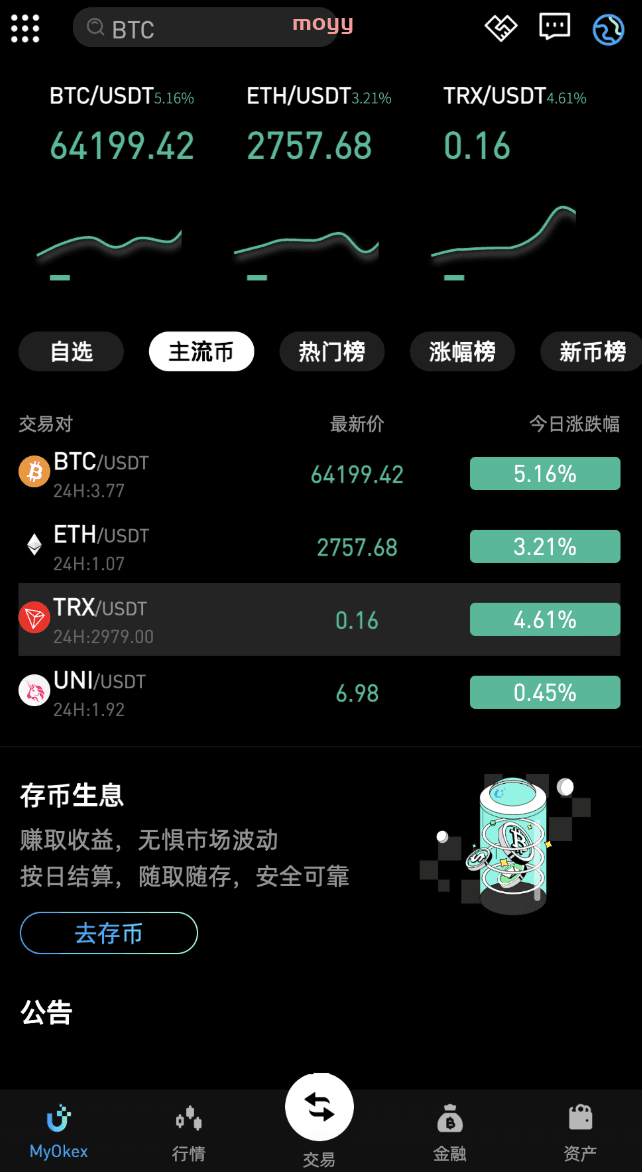Switch to the 涨幅榜 tab
The height and width of the screenshot is (1172, 642).
pos(463,351)
